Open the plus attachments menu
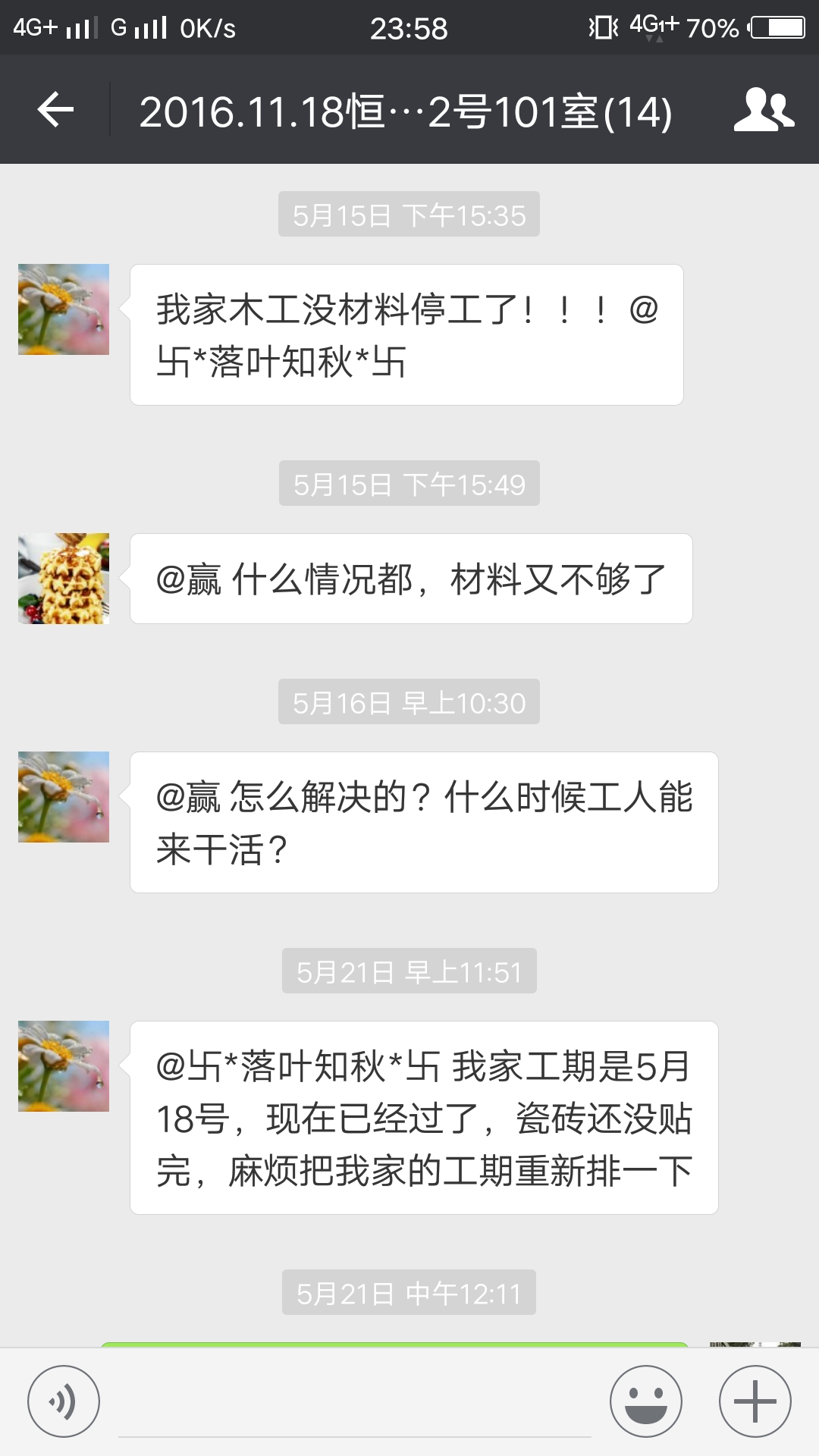Screen dimensions: 819x1456 point(755,1401)
